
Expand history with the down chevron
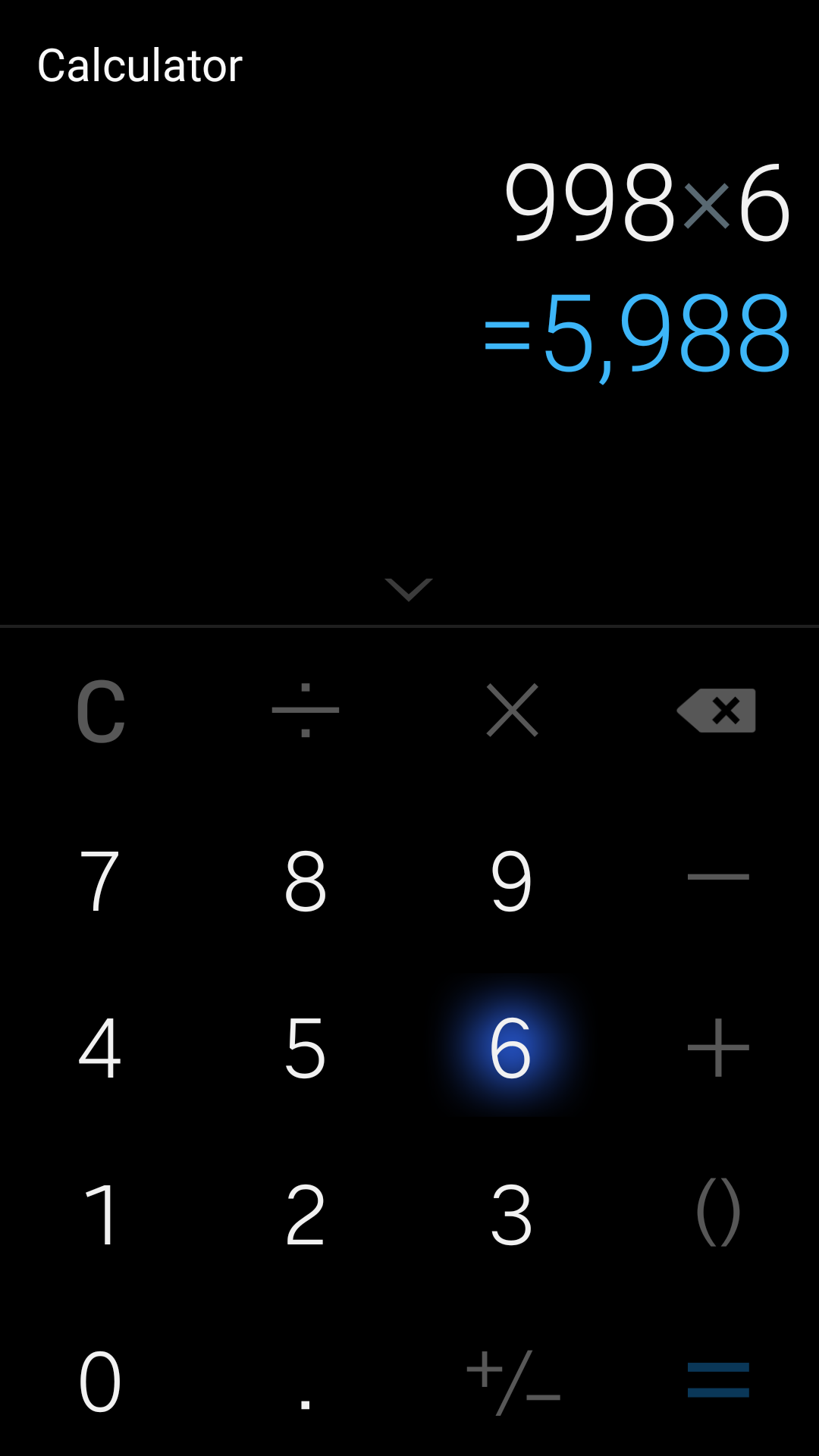pyautogui.click(x=409, y=589)
